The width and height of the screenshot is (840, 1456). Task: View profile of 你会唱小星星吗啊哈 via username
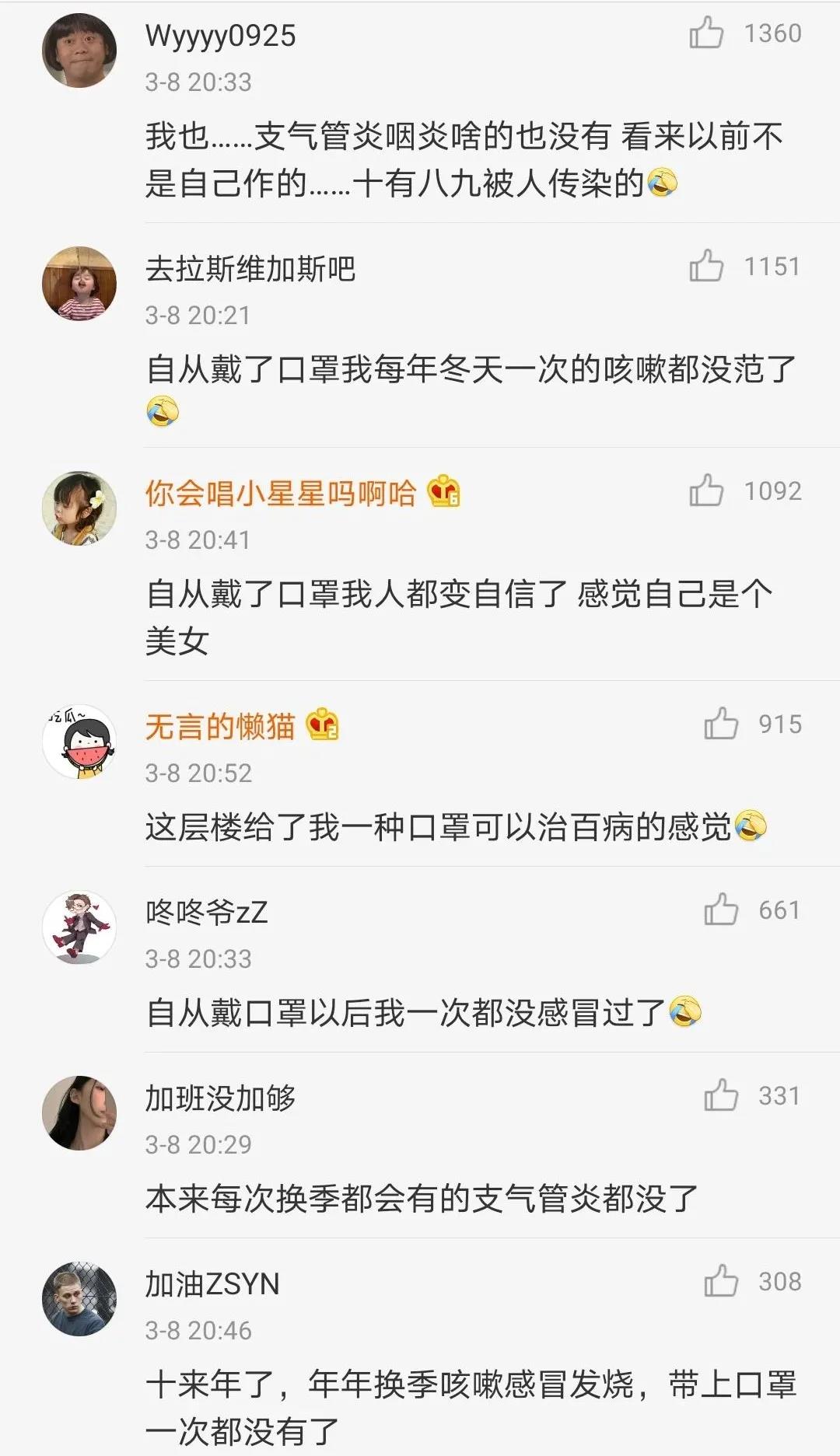click(x=280, y=493)
